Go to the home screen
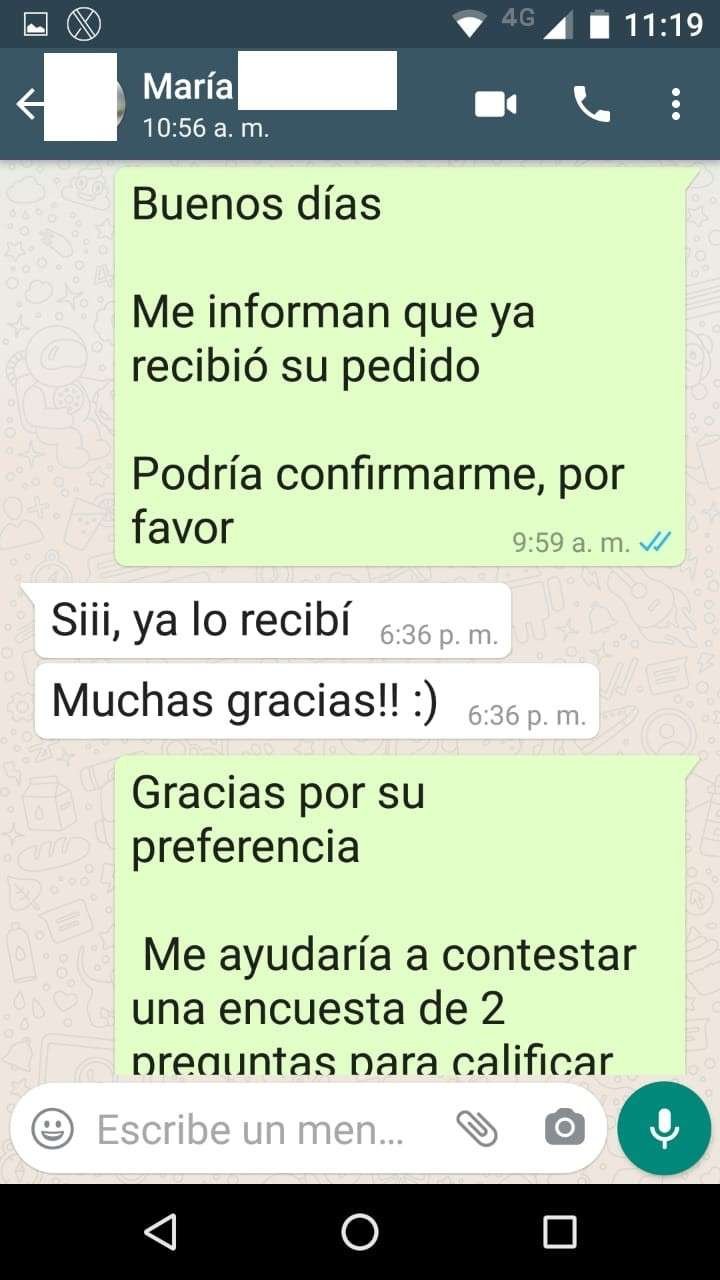The image size is (720, 1280). tap(360, 1232)
